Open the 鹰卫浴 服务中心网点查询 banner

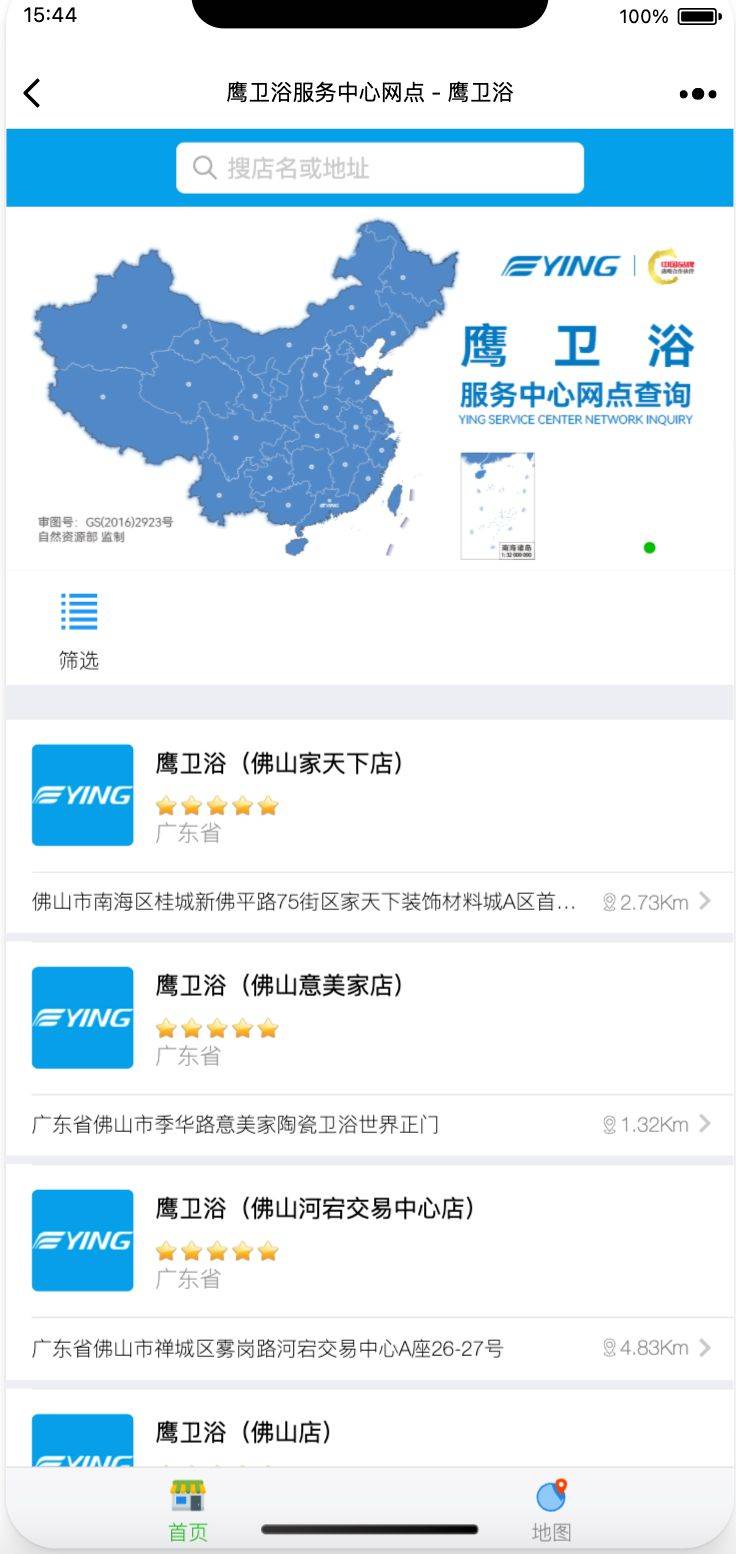(x=370, y=390)
